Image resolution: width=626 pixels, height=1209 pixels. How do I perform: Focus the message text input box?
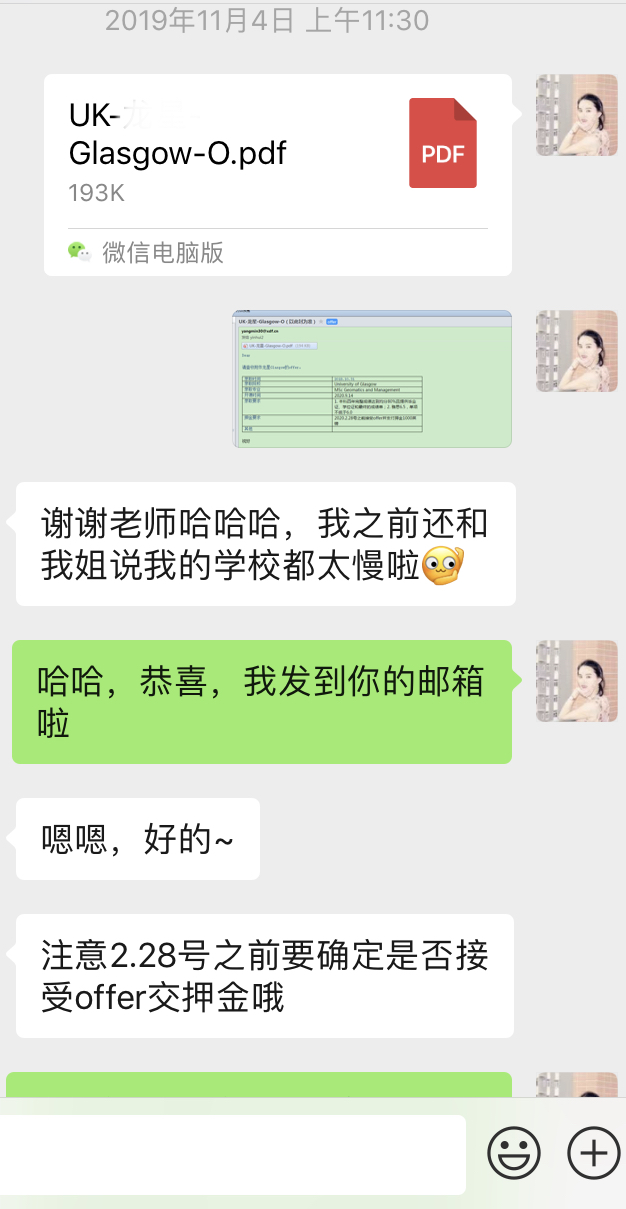point(233,1154)
